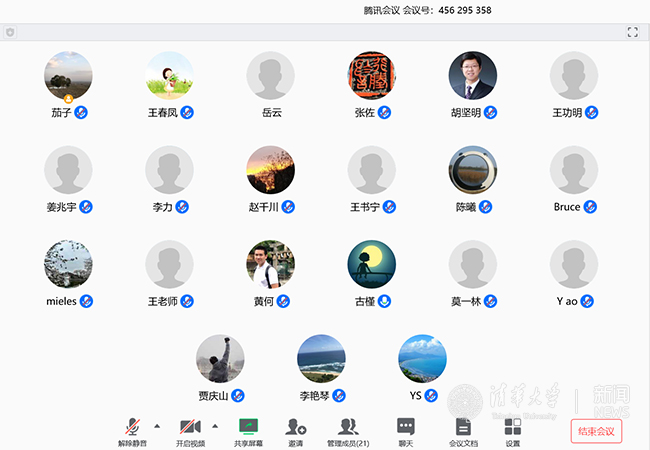Open the meeting security shield icon
The image size is (650, 450).
[x=10, y=32]
